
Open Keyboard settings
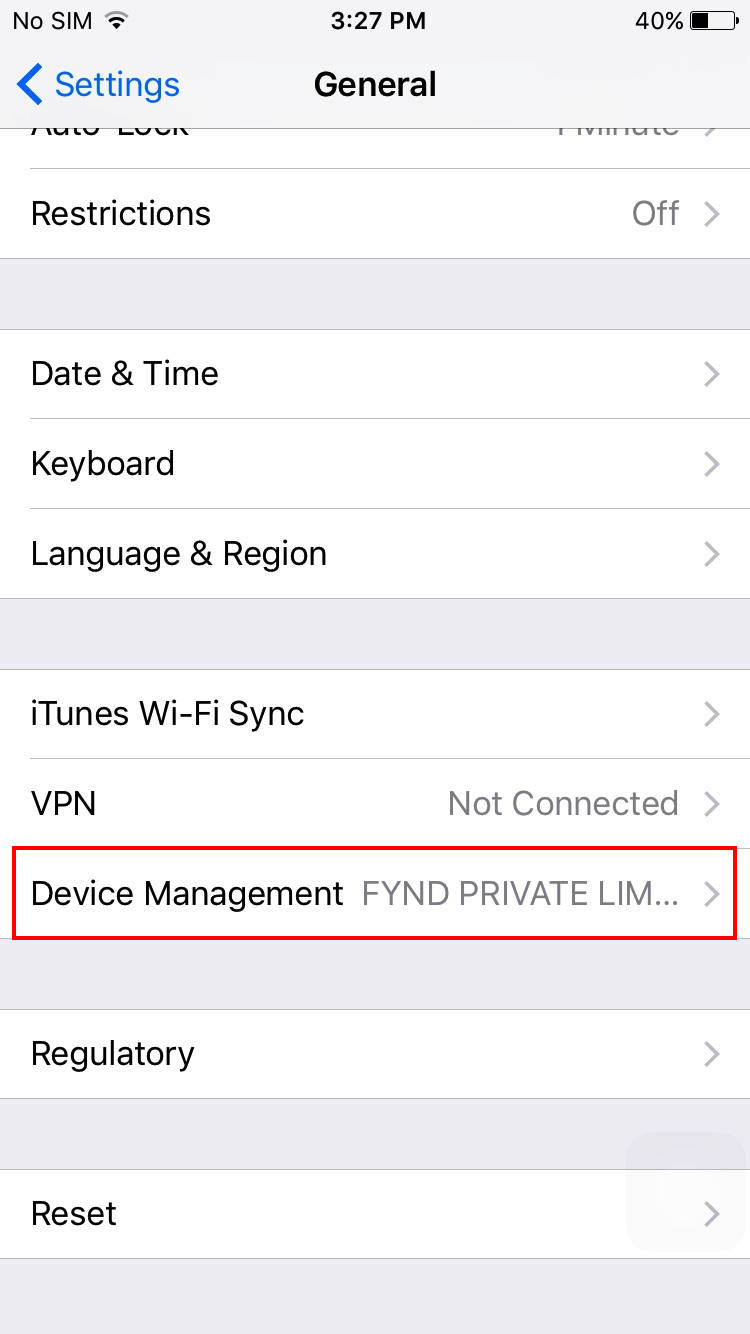[x=375, y=464]
